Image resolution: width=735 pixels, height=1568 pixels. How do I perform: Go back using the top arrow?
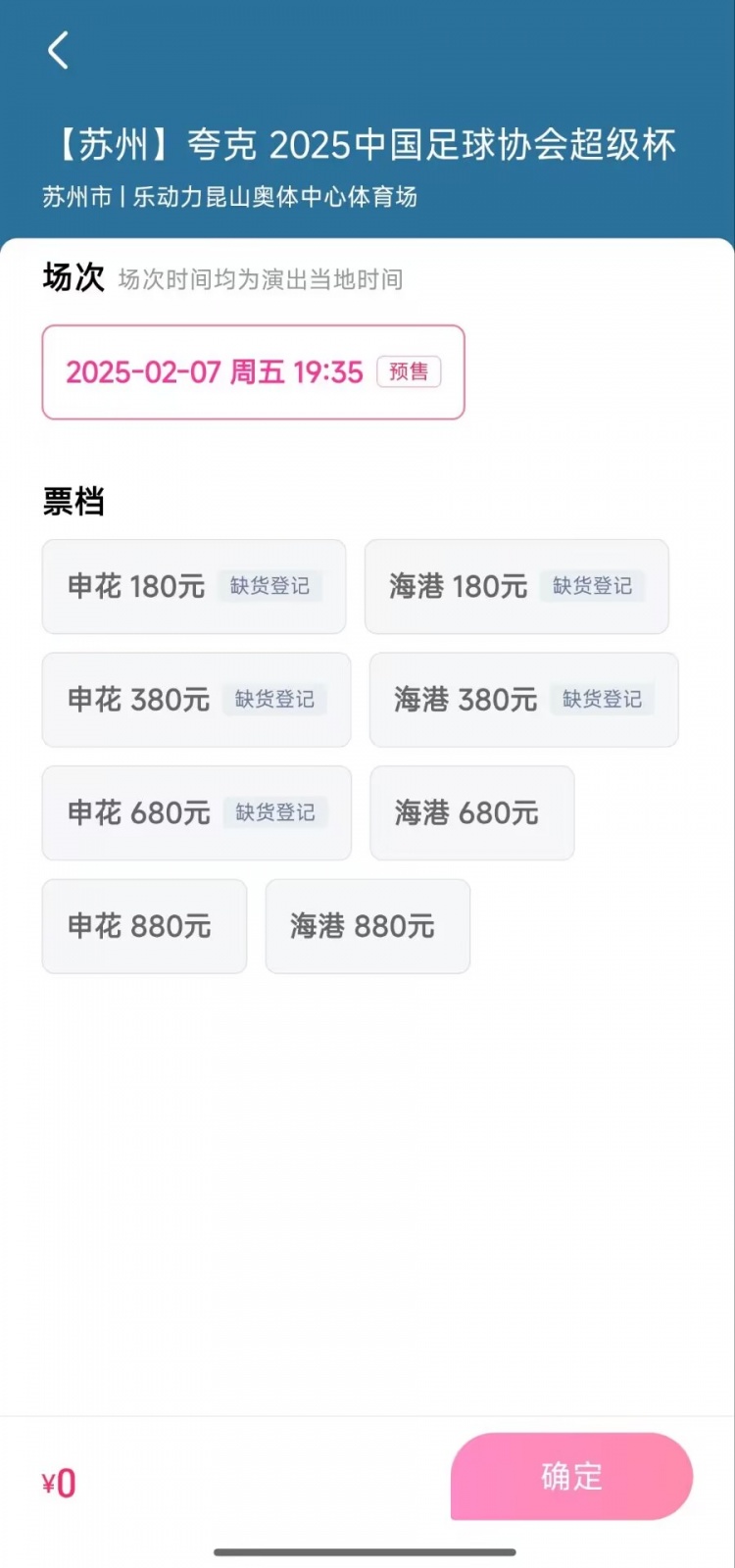(x=59, y=51)
